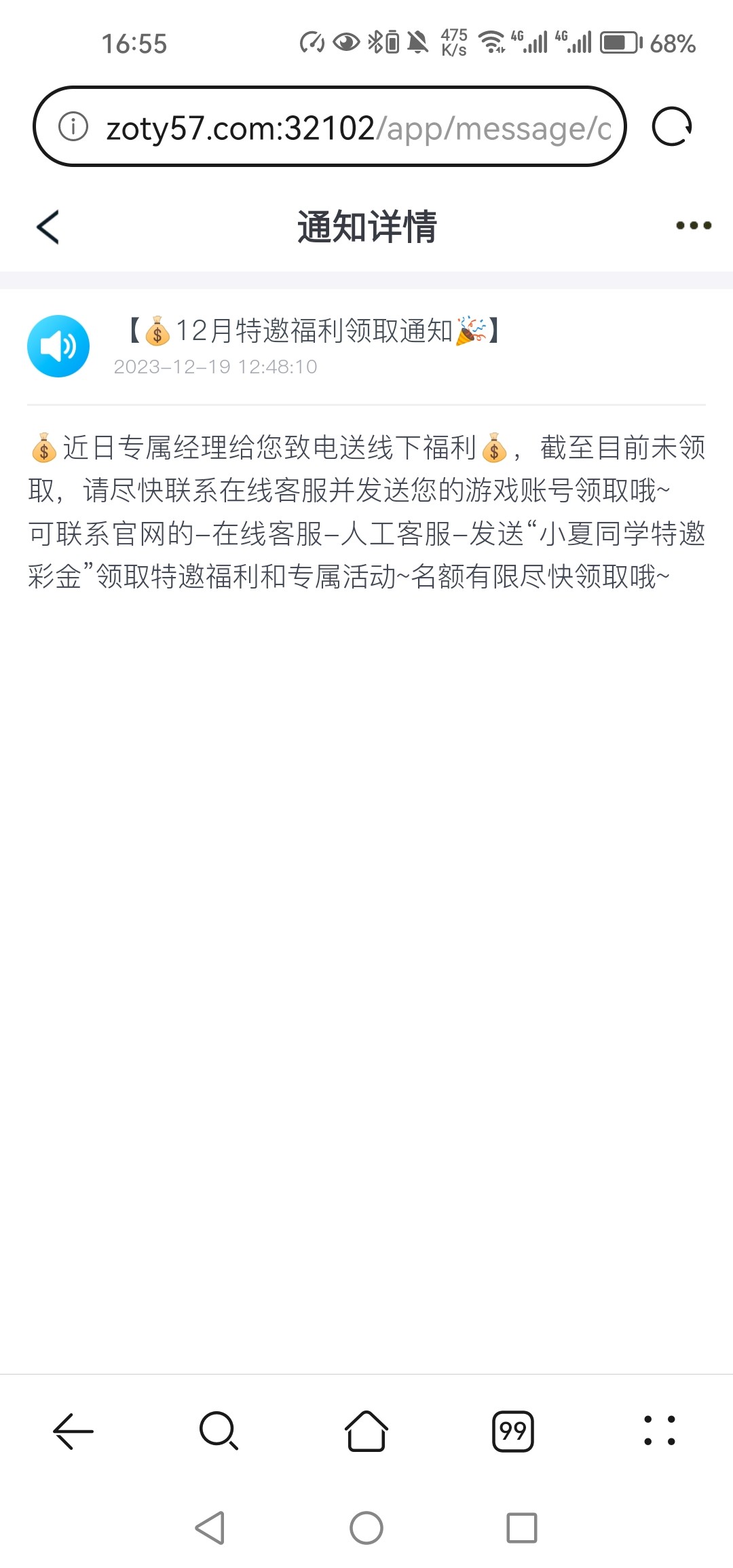Open recent apps with the square button

(521, 1529)
